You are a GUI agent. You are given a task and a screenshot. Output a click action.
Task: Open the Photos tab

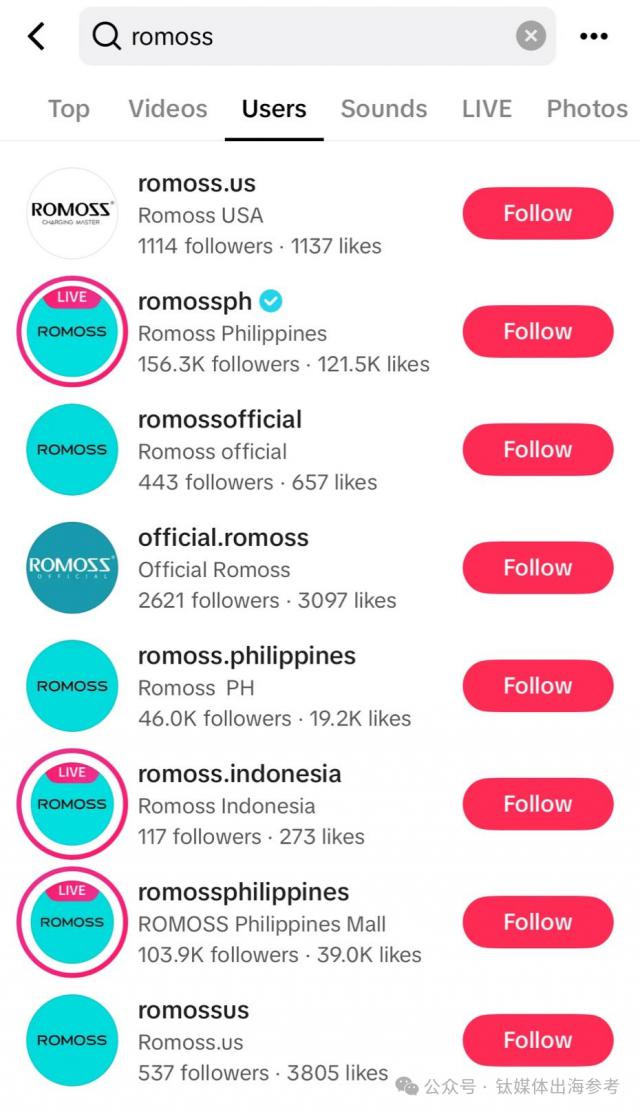(587, 109)
